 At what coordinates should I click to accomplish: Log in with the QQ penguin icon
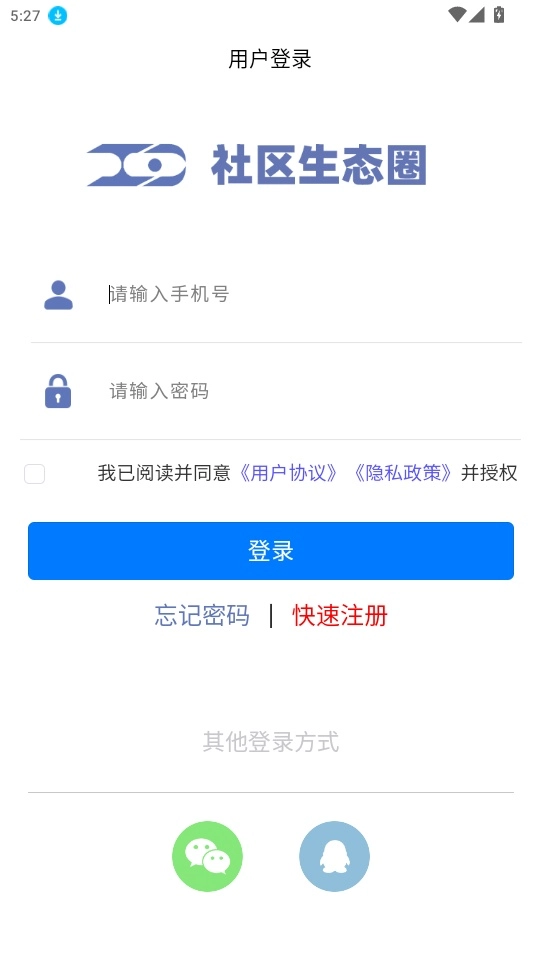[334, 857]
